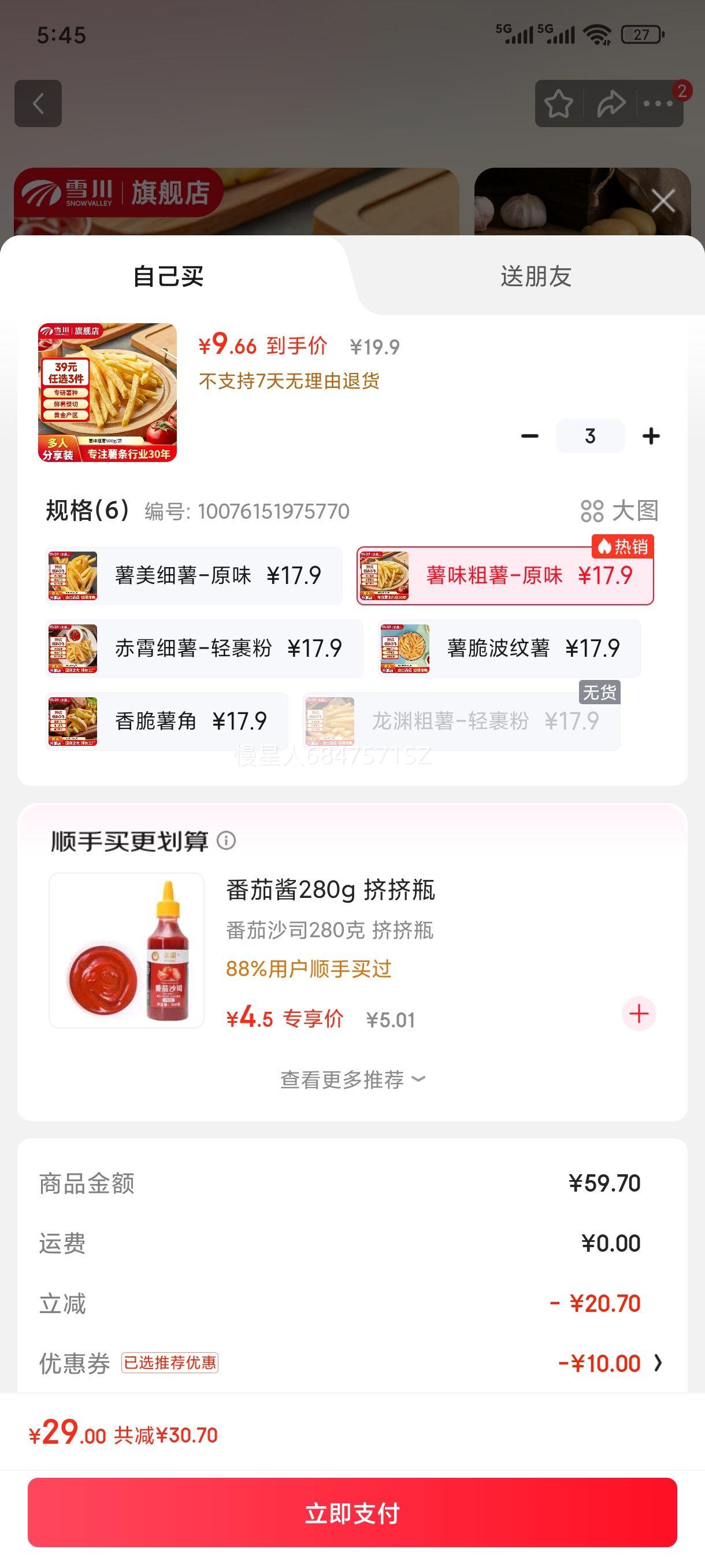Expand 查看更多推荐
705x1568 pixels.
(x=352, y=1079)
